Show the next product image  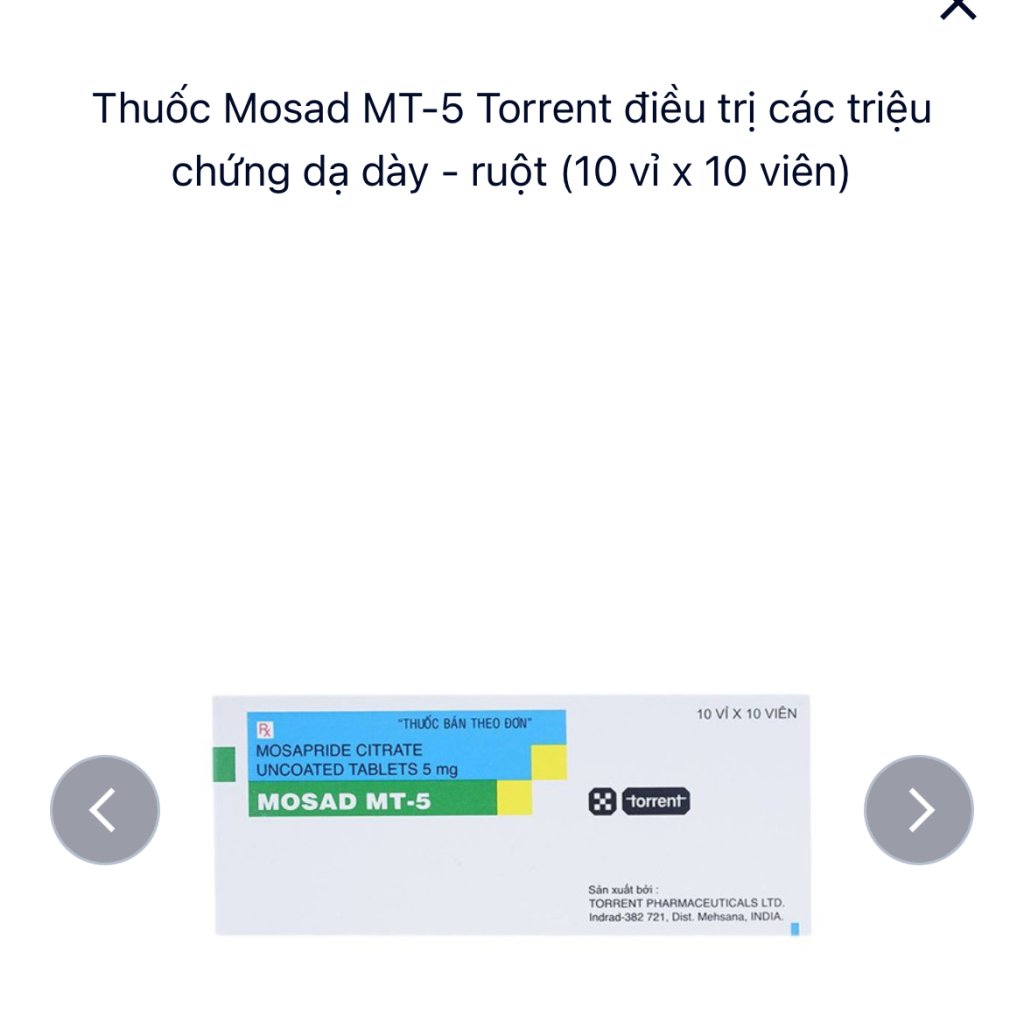point(918,809)
